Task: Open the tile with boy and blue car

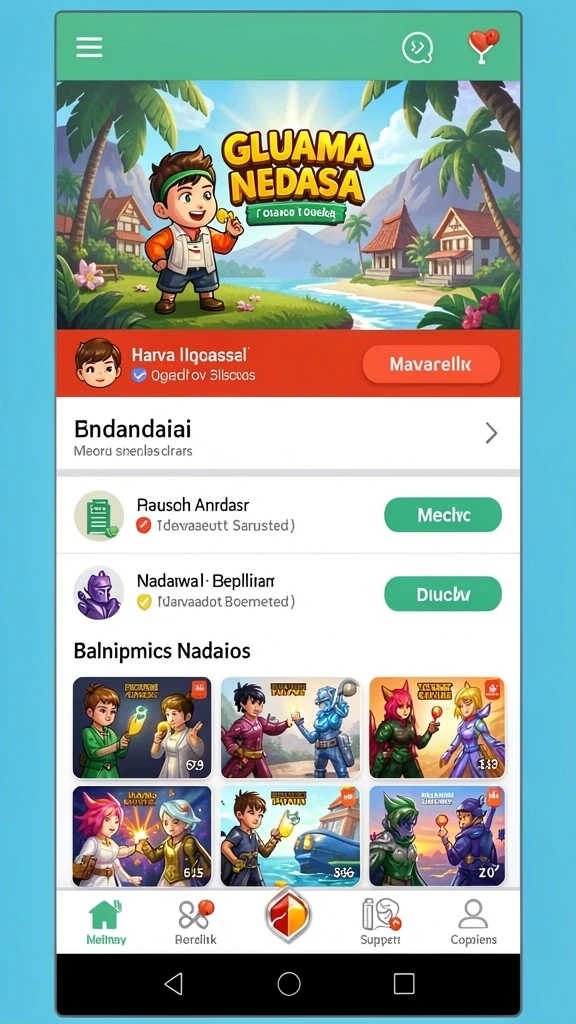Action: coord(290,836)
